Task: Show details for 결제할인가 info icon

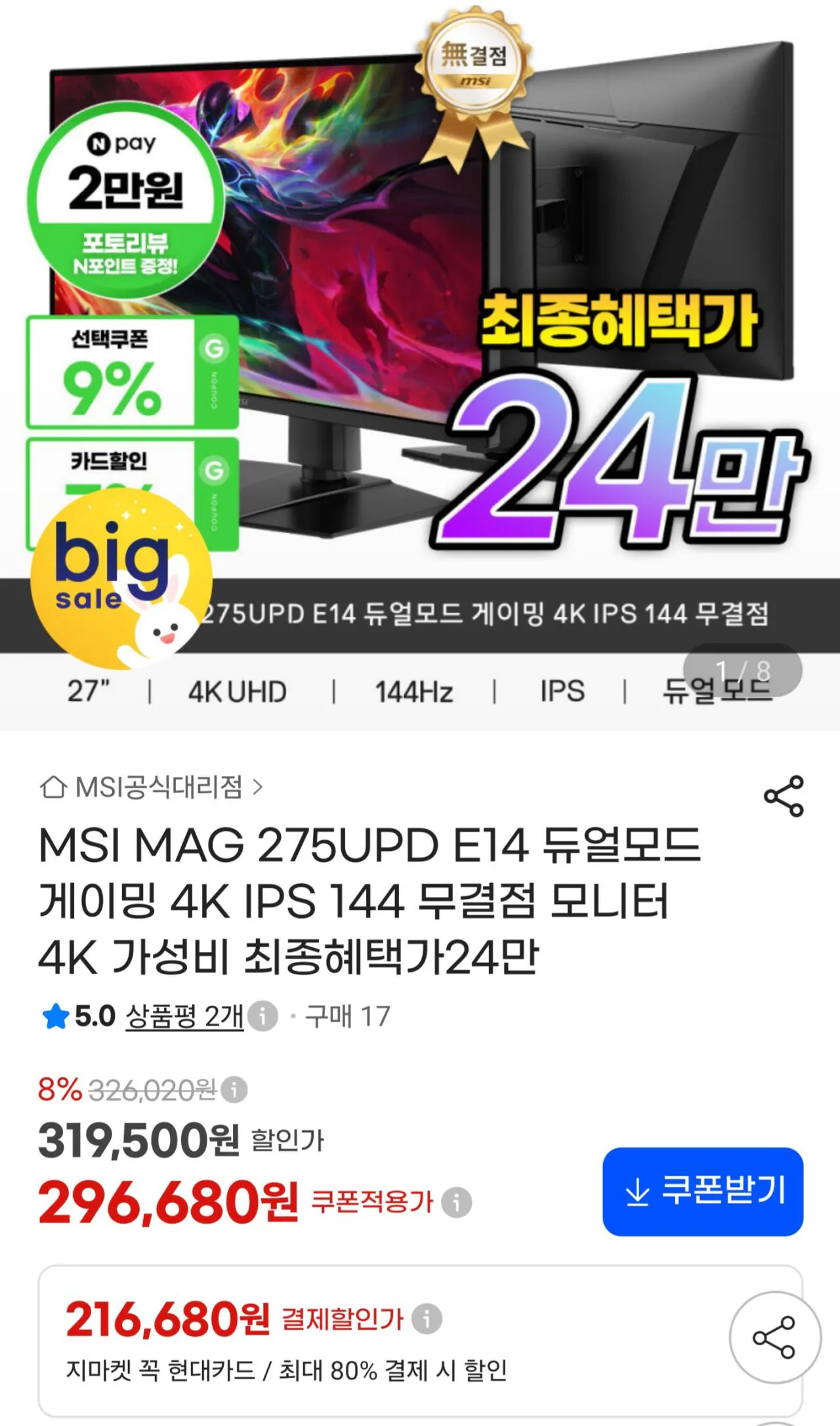Action: pos(427,1318)
